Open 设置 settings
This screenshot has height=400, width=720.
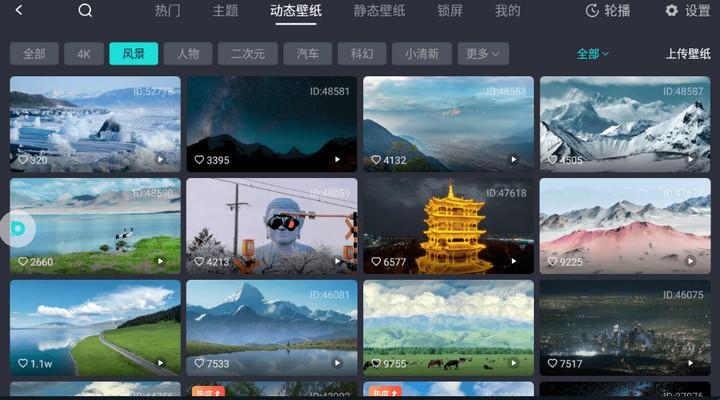687,11
